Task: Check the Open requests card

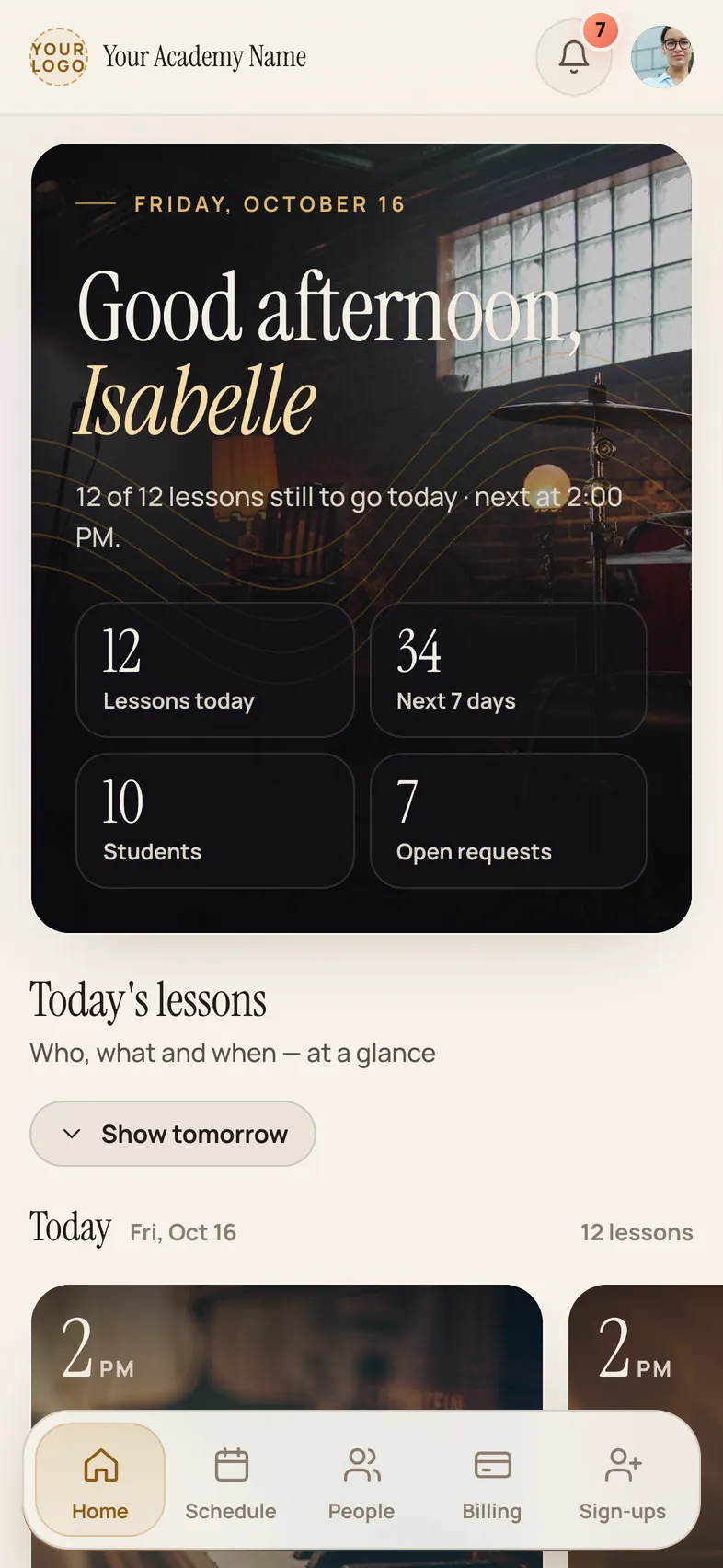Action: (509, 821)
